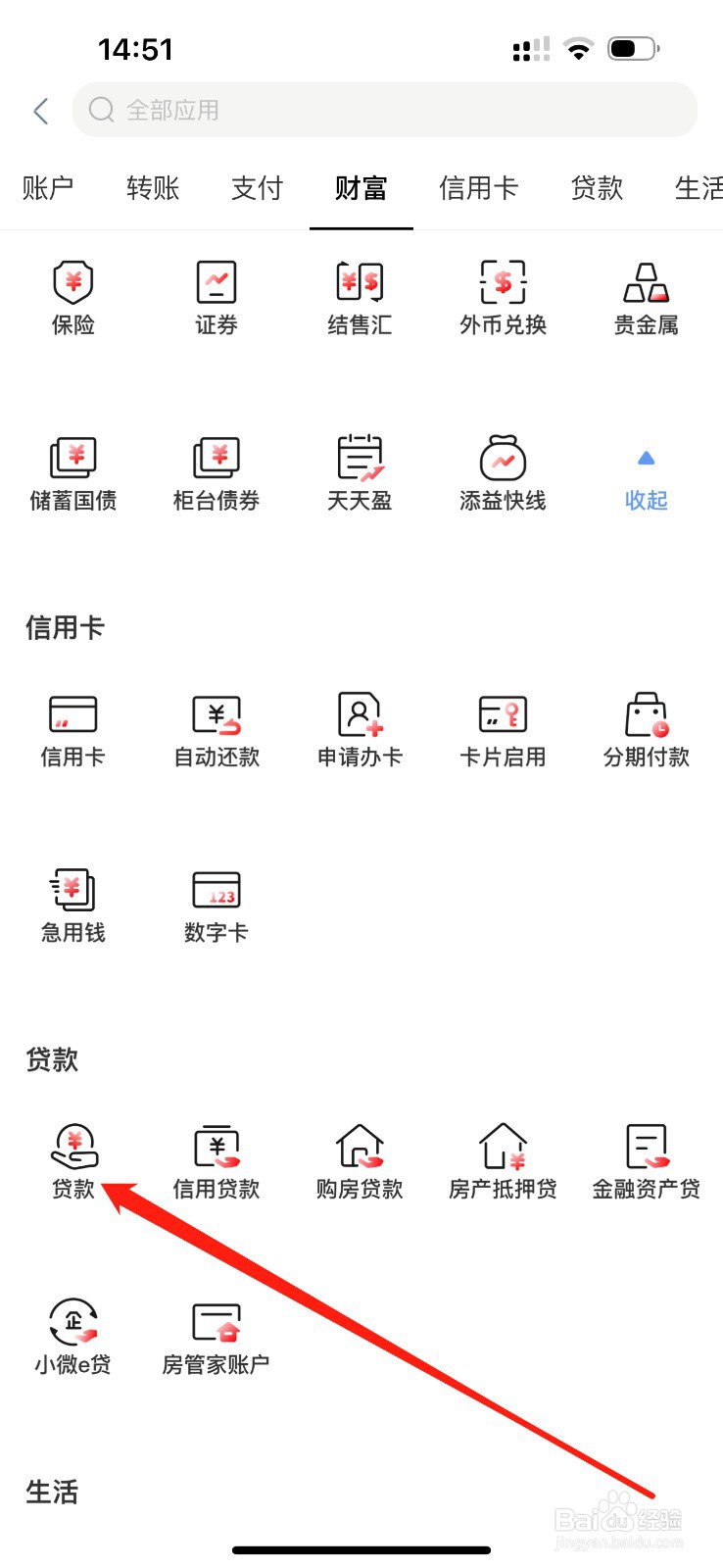Select the 信用卡 top tab
723x1568 pixels.
[478, 187]
